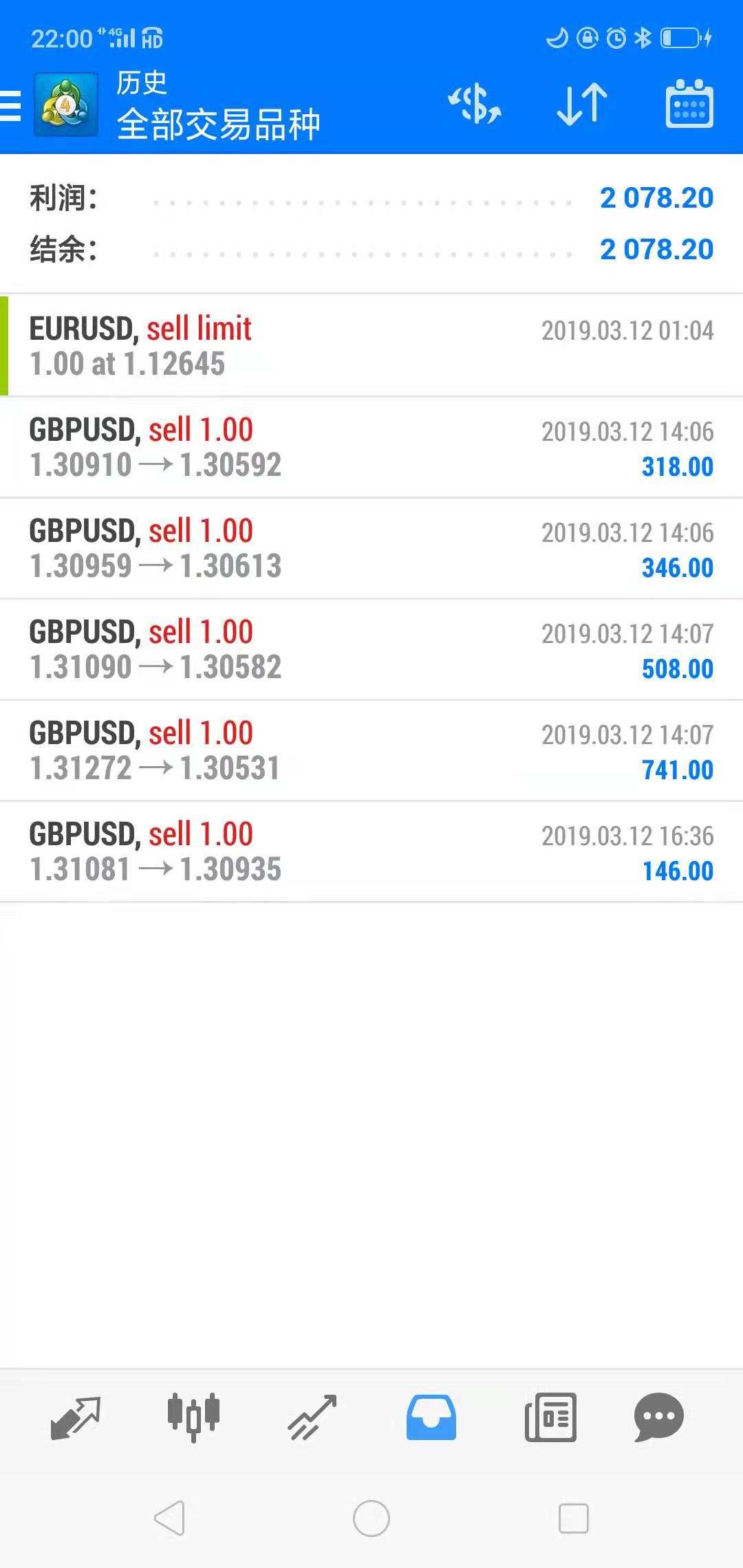Select the history inbox tab
This screenshot has height=1568, width=743.
tap(431, 1417)
